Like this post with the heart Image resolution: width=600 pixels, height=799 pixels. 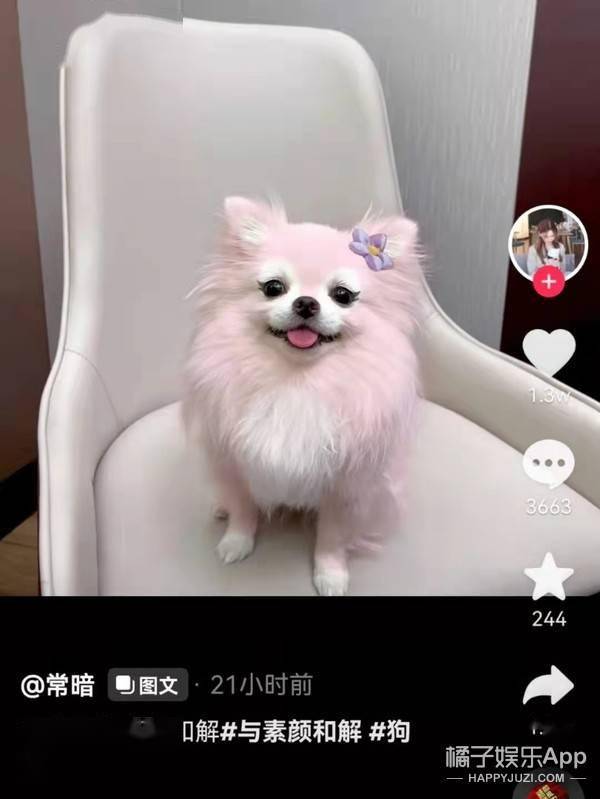click(x=549, y=352)
